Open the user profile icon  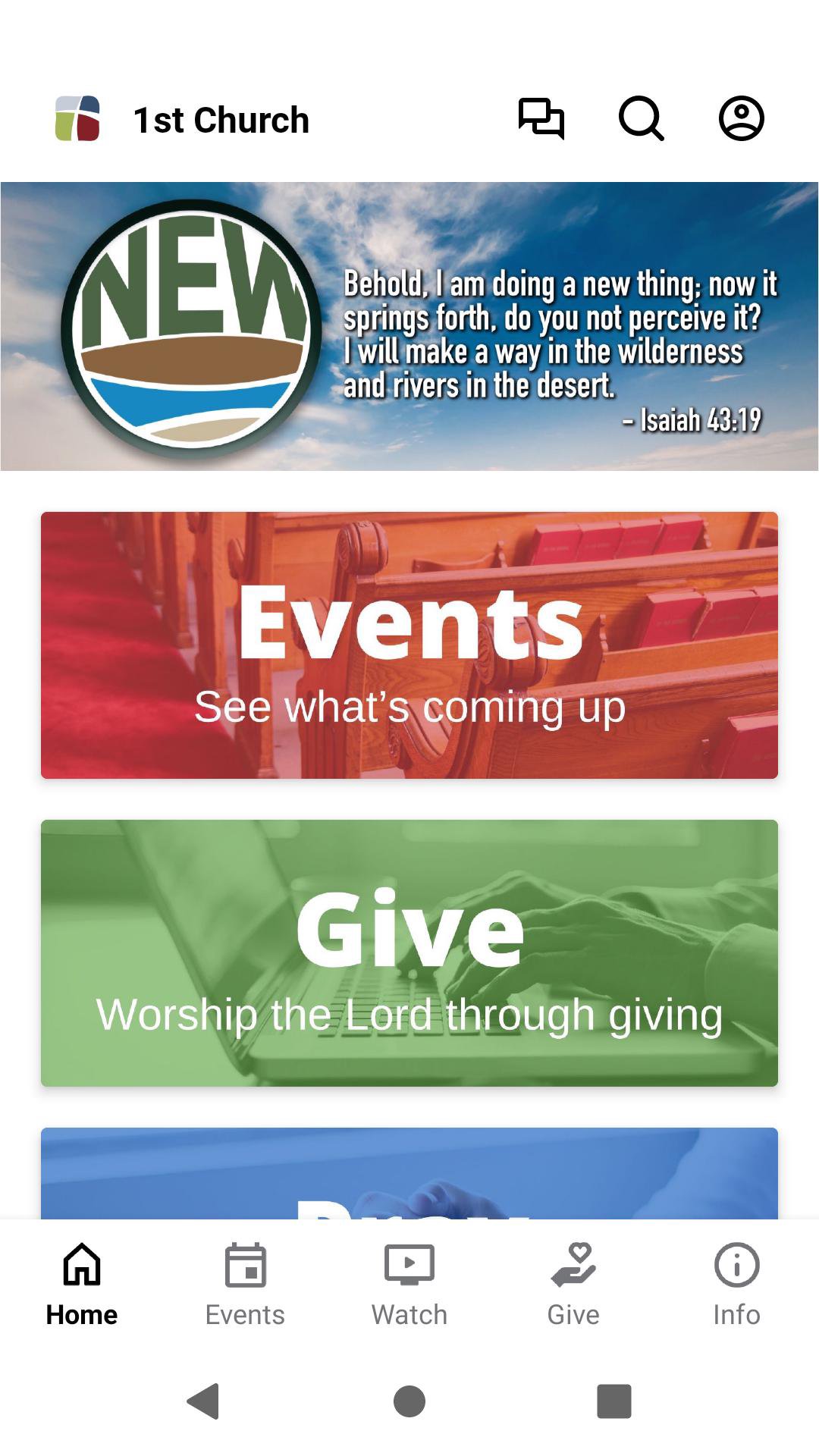(741, 119)
